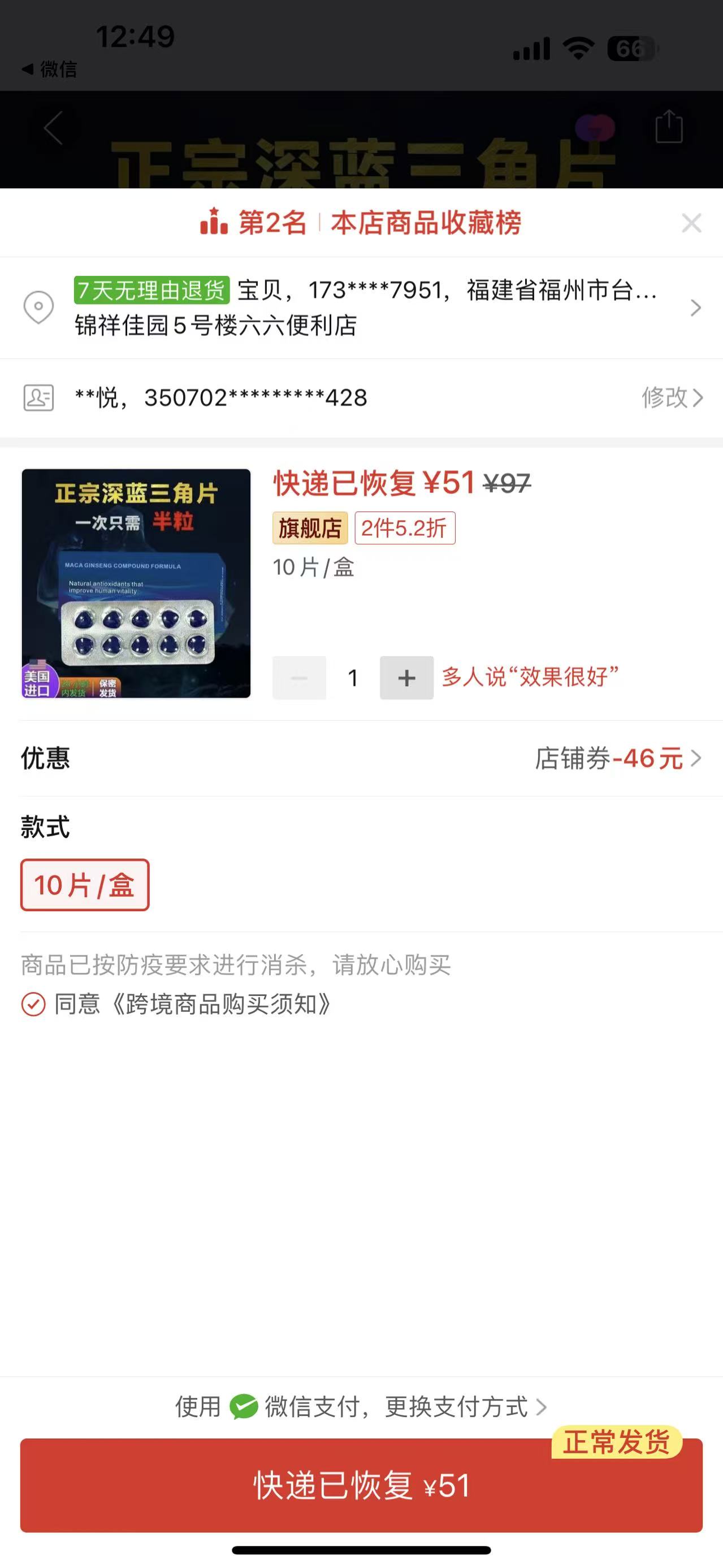Viewport: 723px width, 1568px height.
Task: Change the payment method from 微信支付
Action: tap(456, 1407)
